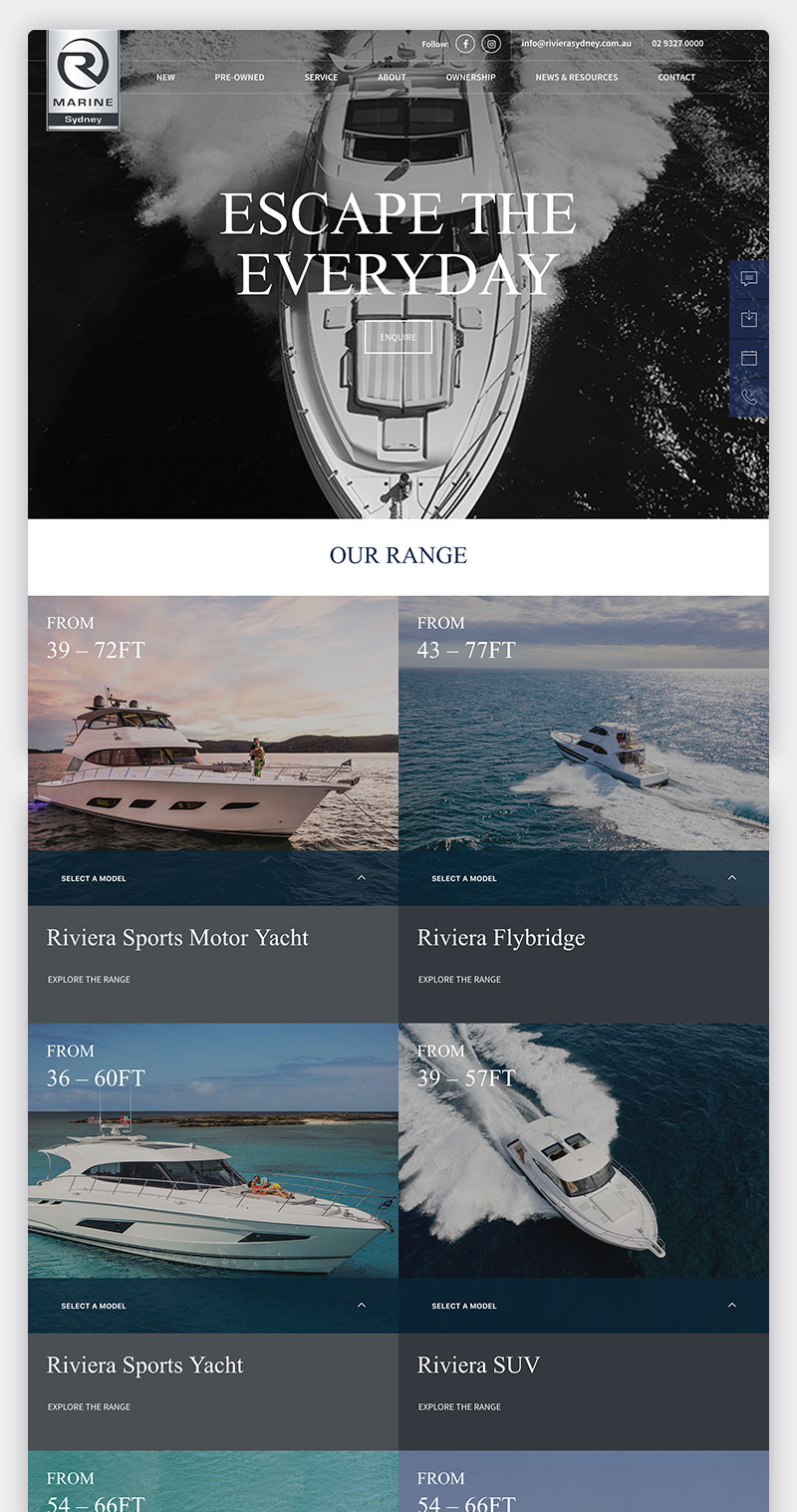The image size is (797, 1512).
Task: Open the NEW menu item
Action: (165, 78)
